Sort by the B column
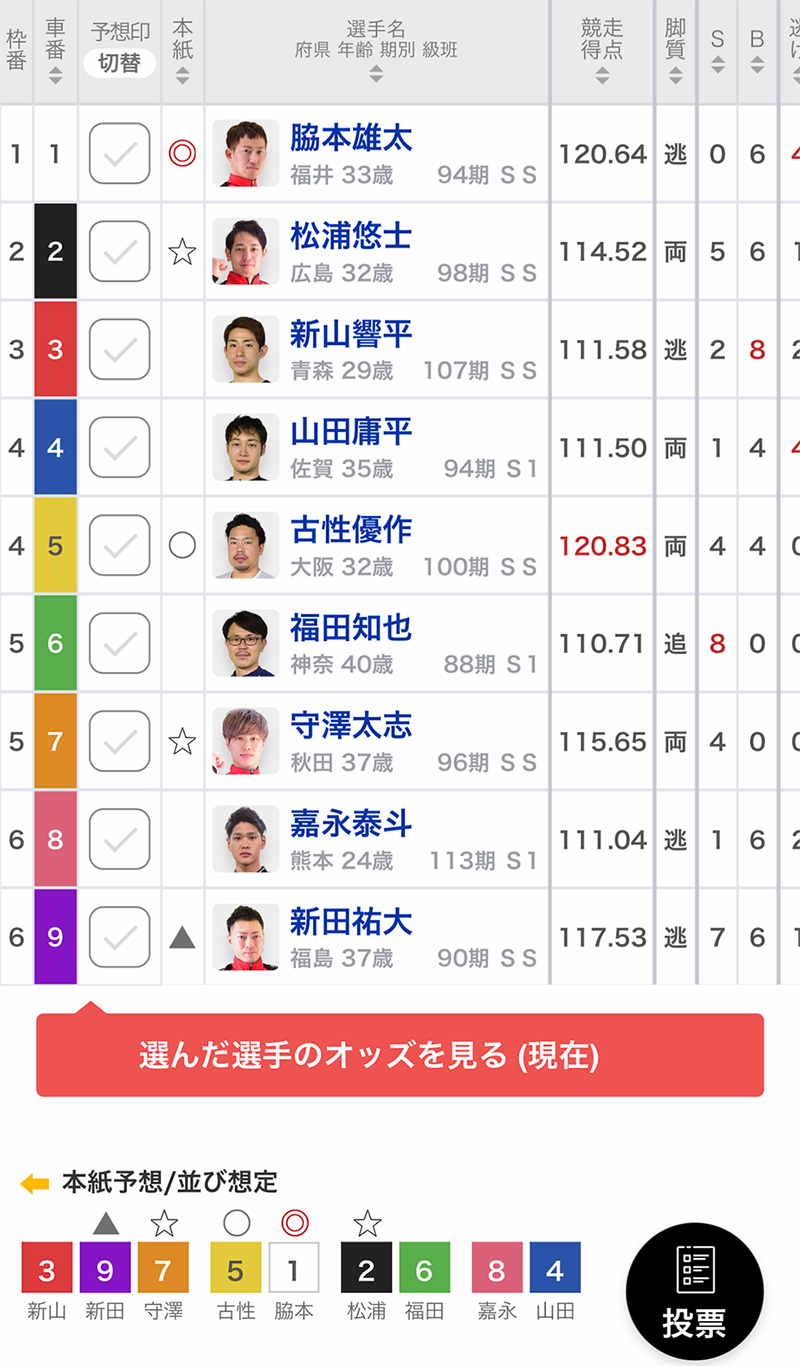Viewport: 800px width, 1366px height. pos(757,50)
